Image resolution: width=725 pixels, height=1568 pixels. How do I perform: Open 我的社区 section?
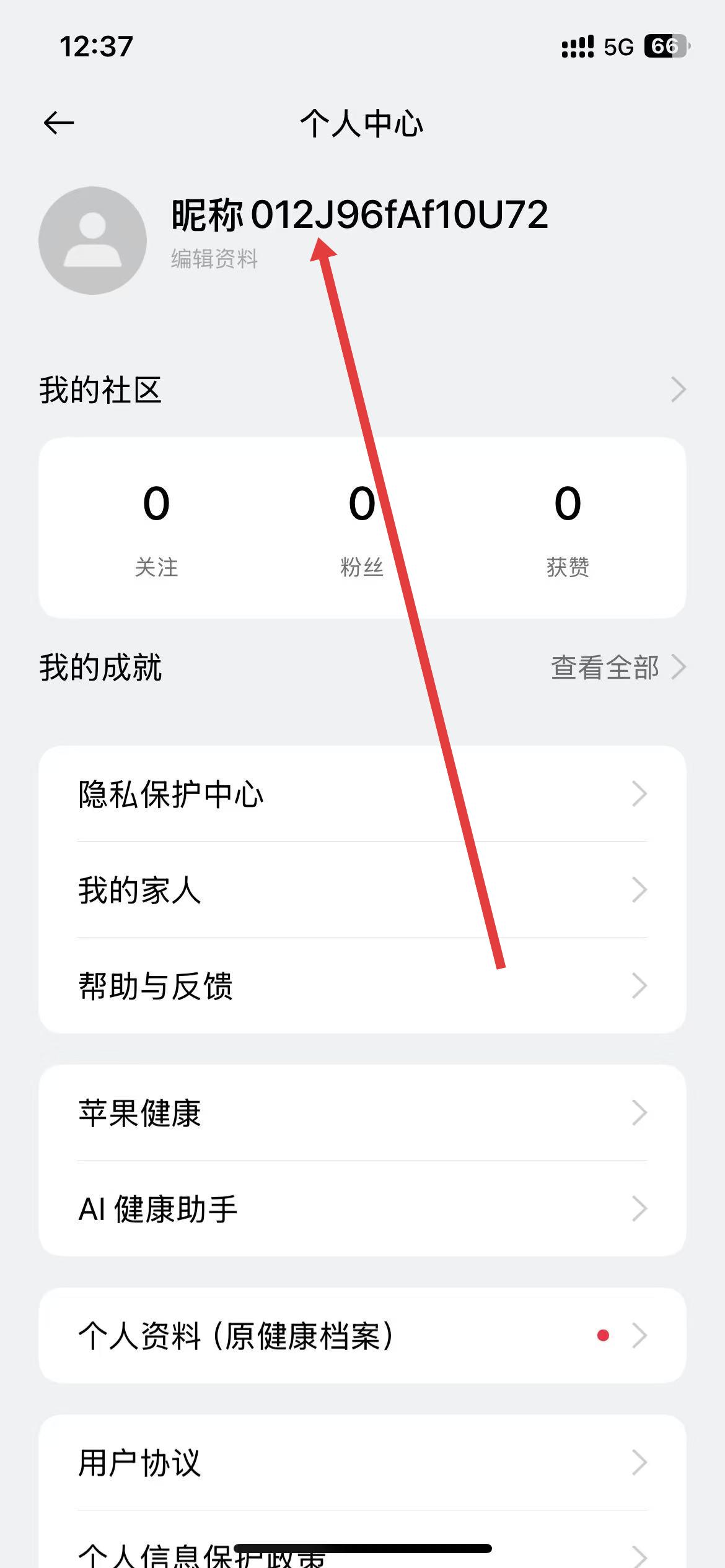coord(362,390)
